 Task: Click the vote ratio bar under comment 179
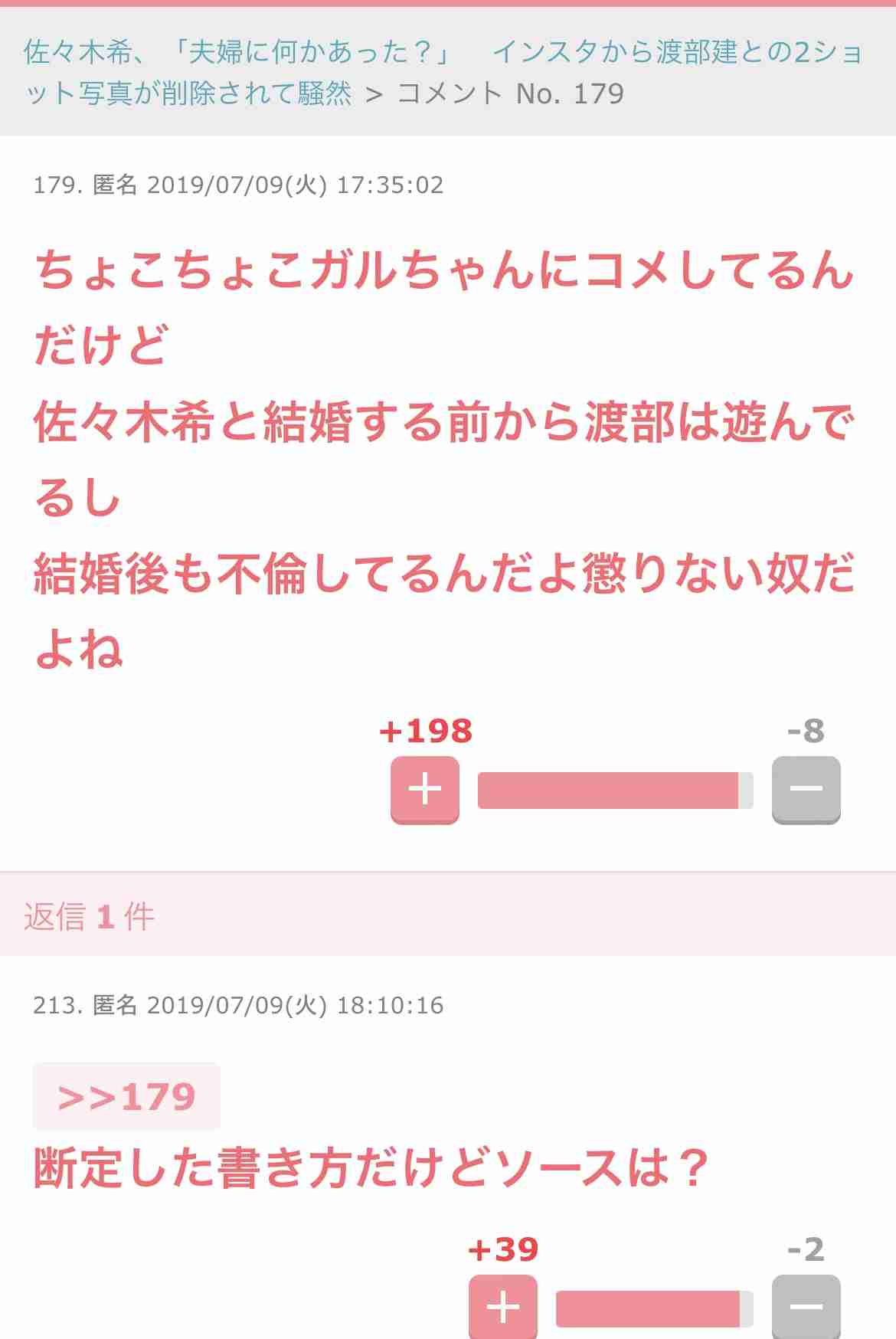[615, 790]
